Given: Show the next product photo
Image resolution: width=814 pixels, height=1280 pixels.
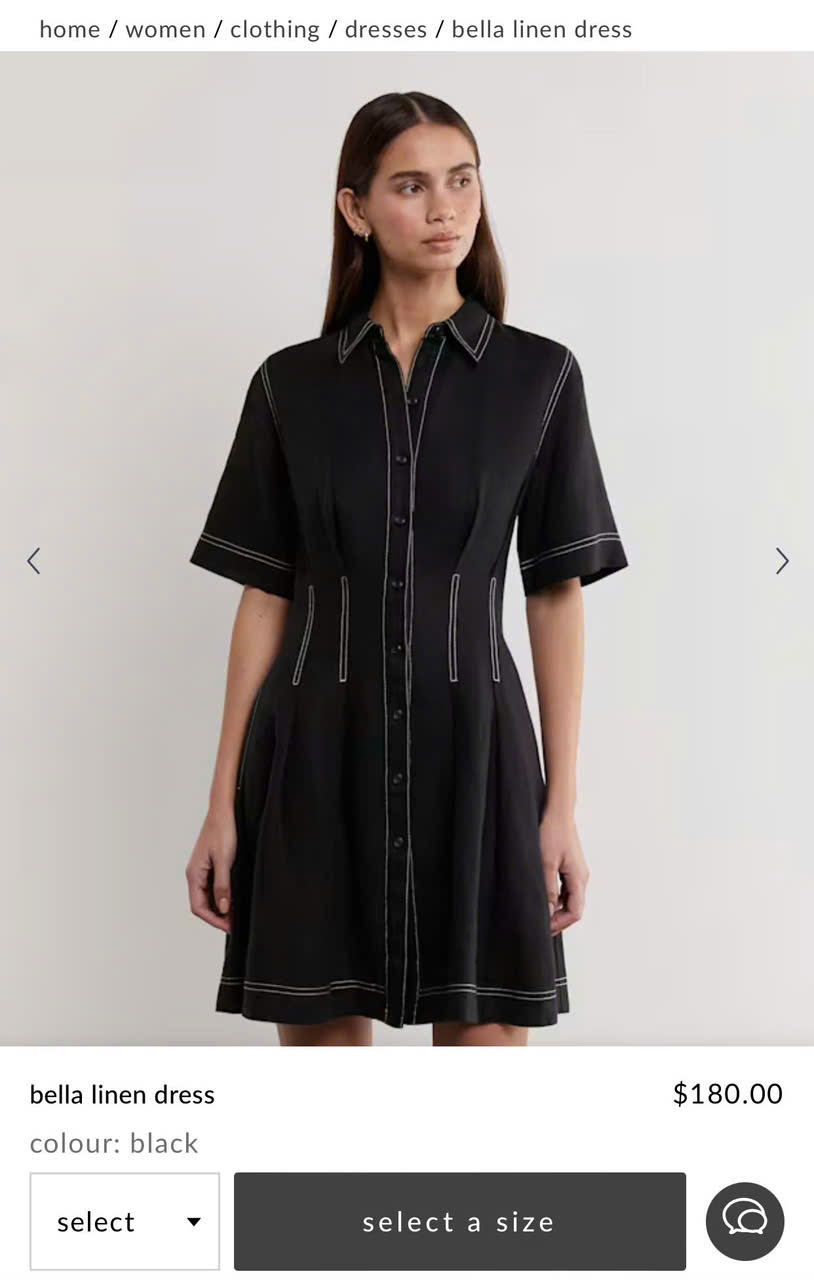Looking at the screenshot, I should pos(782,561).
